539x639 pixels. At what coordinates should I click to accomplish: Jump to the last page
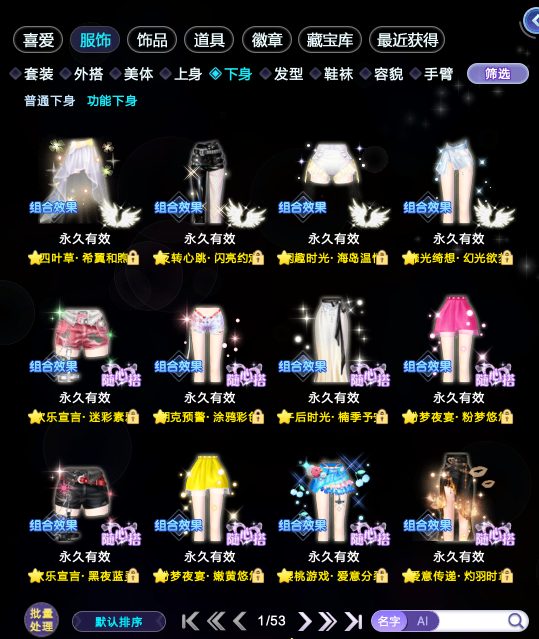(353, 621)
